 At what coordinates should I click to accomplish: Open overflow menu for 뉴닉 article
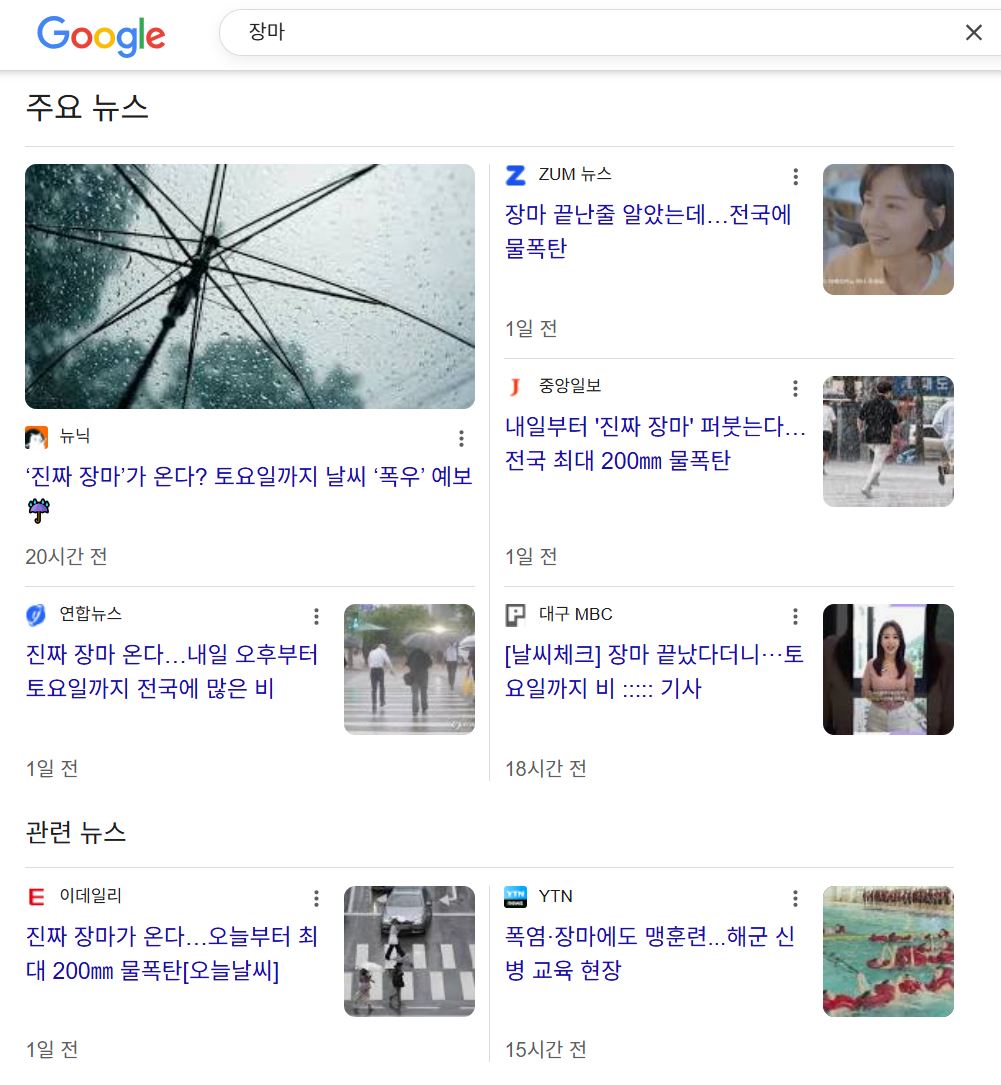[x=461, y=438]
